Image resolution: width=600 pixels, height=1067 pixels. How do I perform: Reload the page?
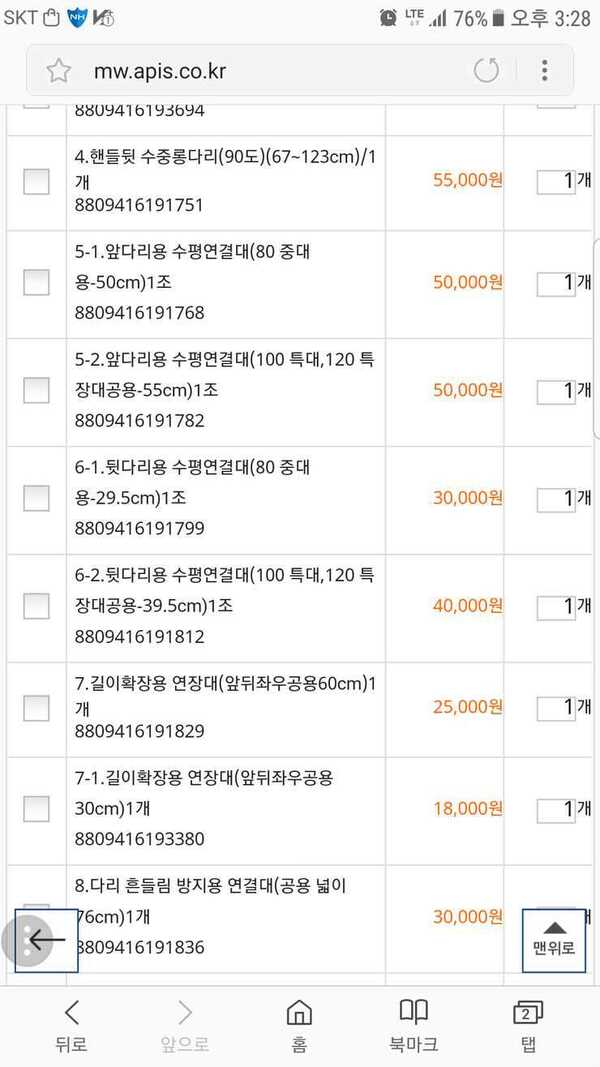tap(486, 70)
